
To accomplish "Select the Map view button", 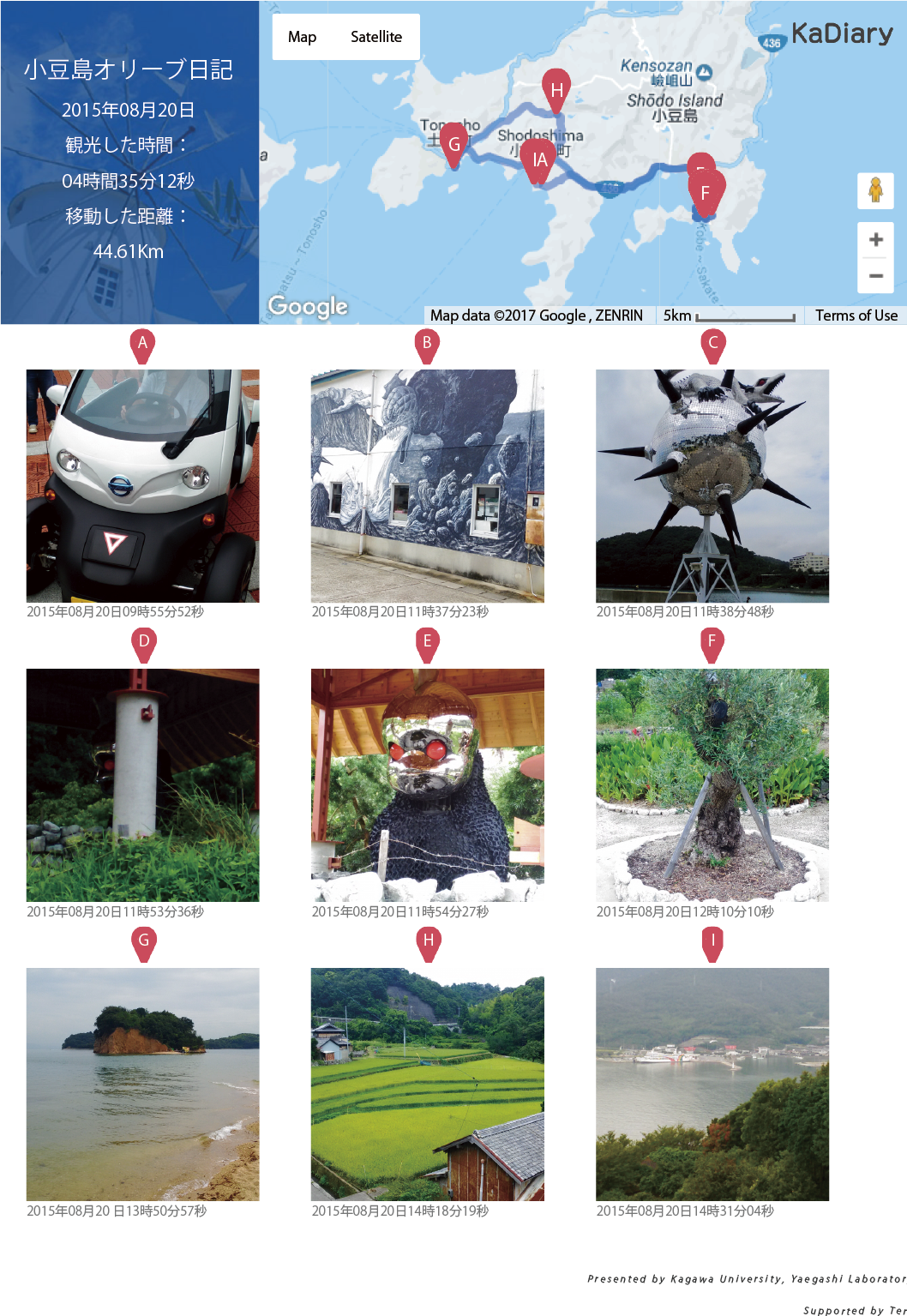I will 302,37.
